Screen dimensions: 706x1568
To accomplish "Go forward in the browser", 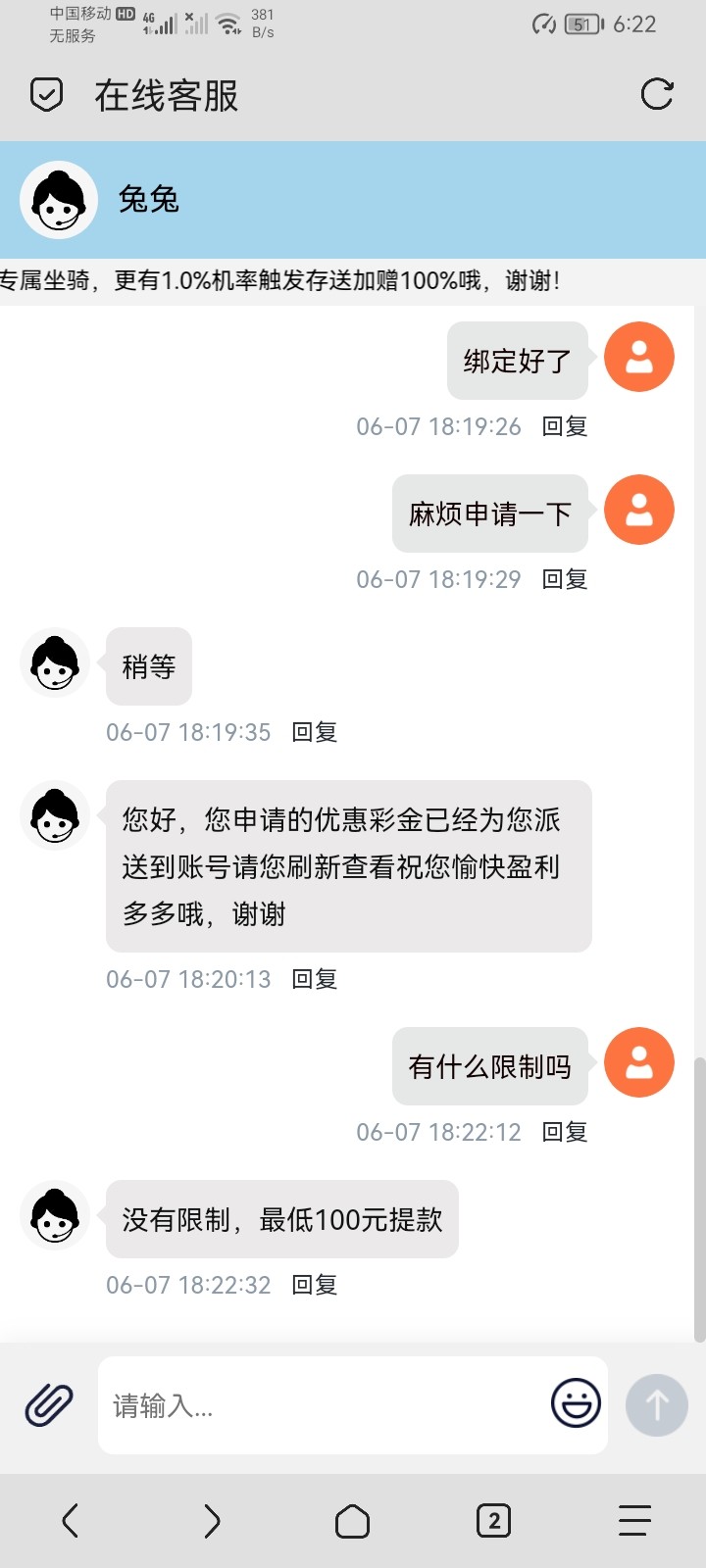I will click(212, 1521).
